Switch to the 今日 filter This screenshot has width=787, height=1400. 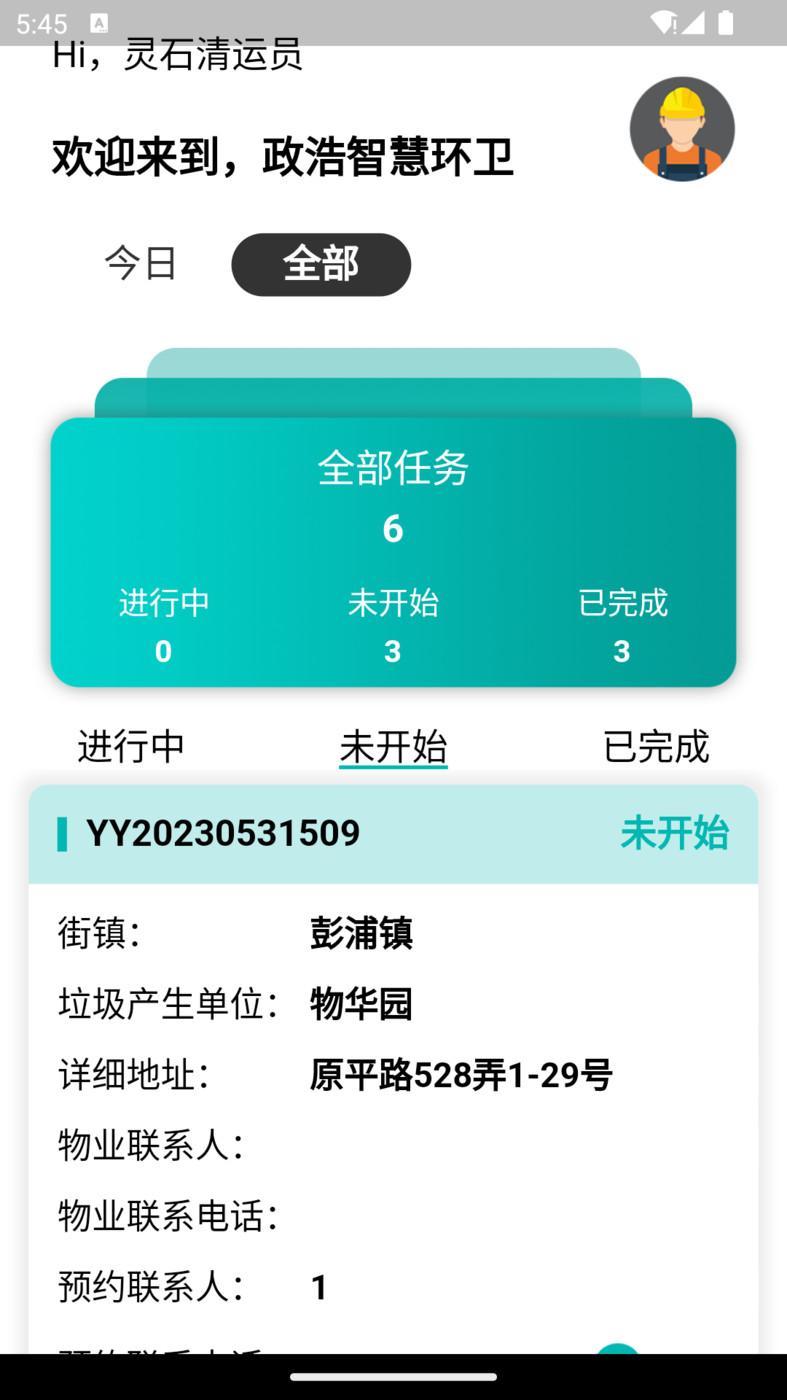tap(141, 264)
